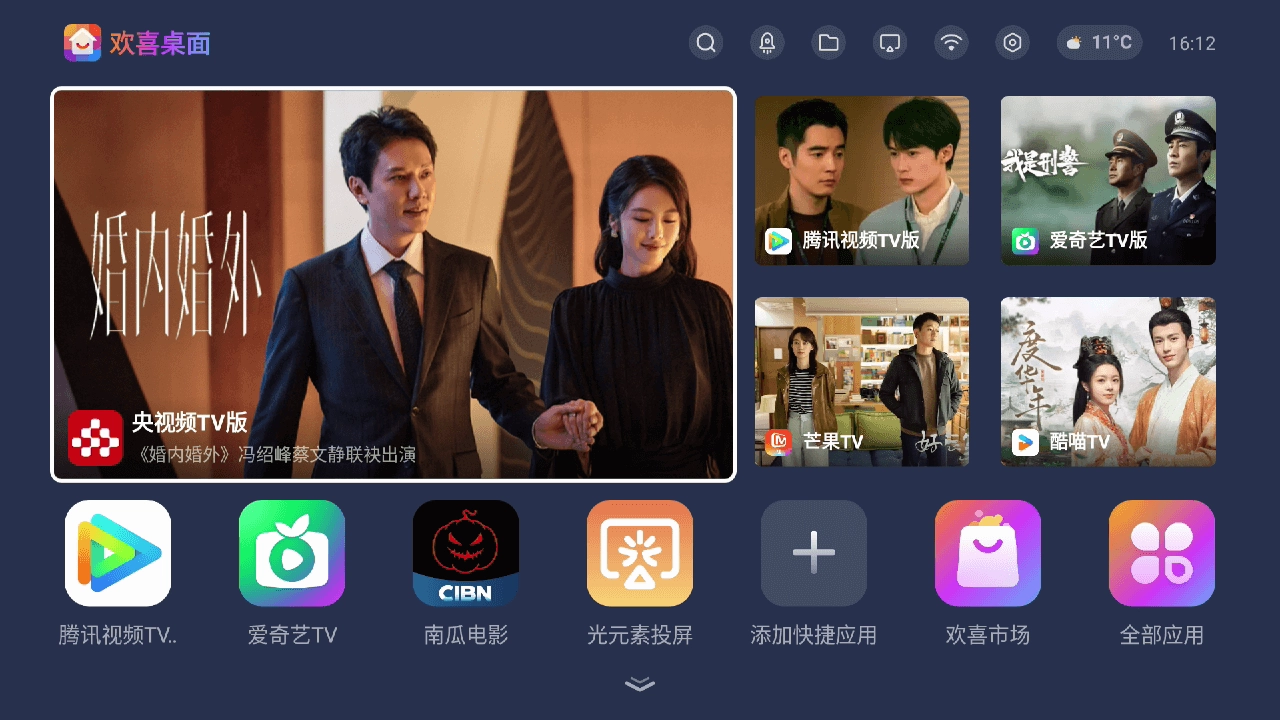Open 欢喜市场 app store
The image size is (1280, 720).
click(x=988, y=553)
